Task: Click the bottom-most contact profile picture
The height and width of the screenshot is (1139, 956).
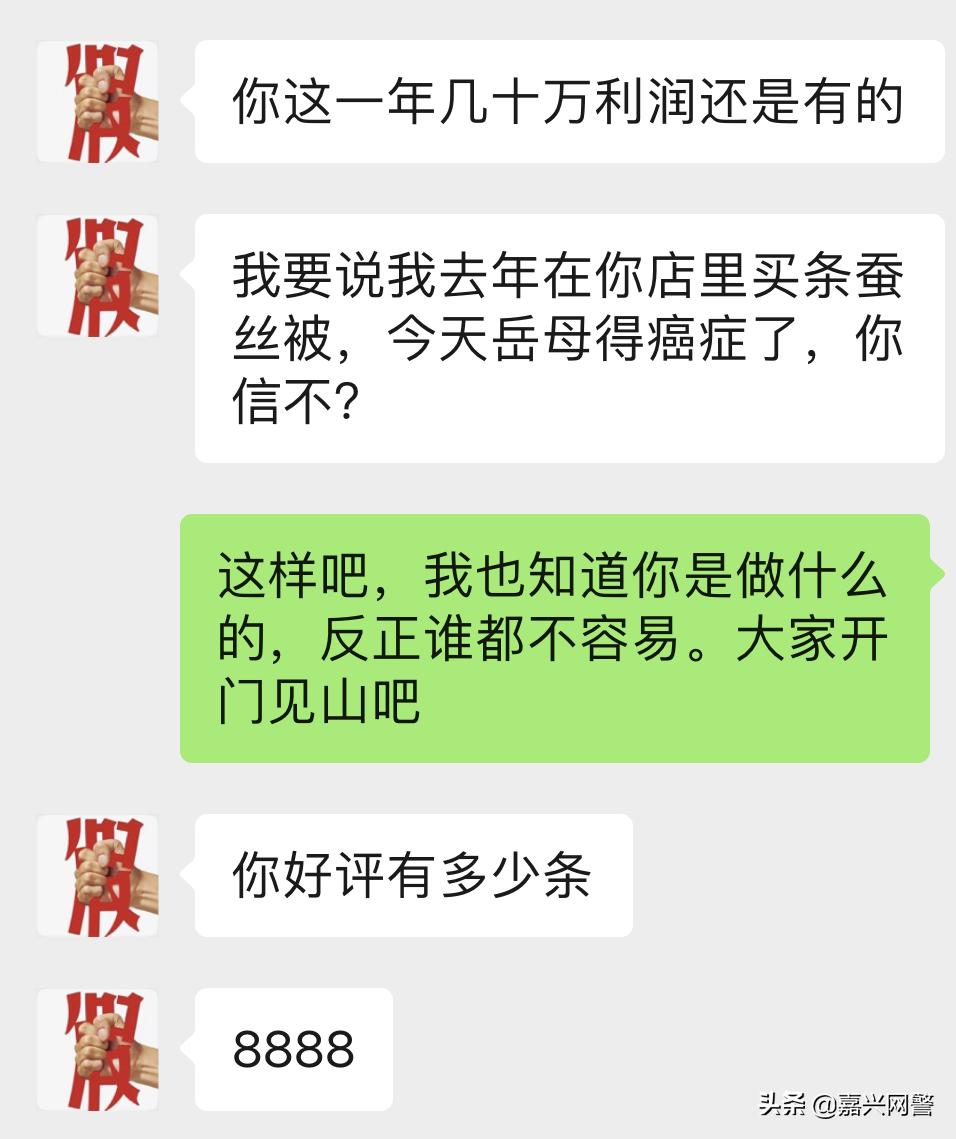Action: pos(97,1048)
